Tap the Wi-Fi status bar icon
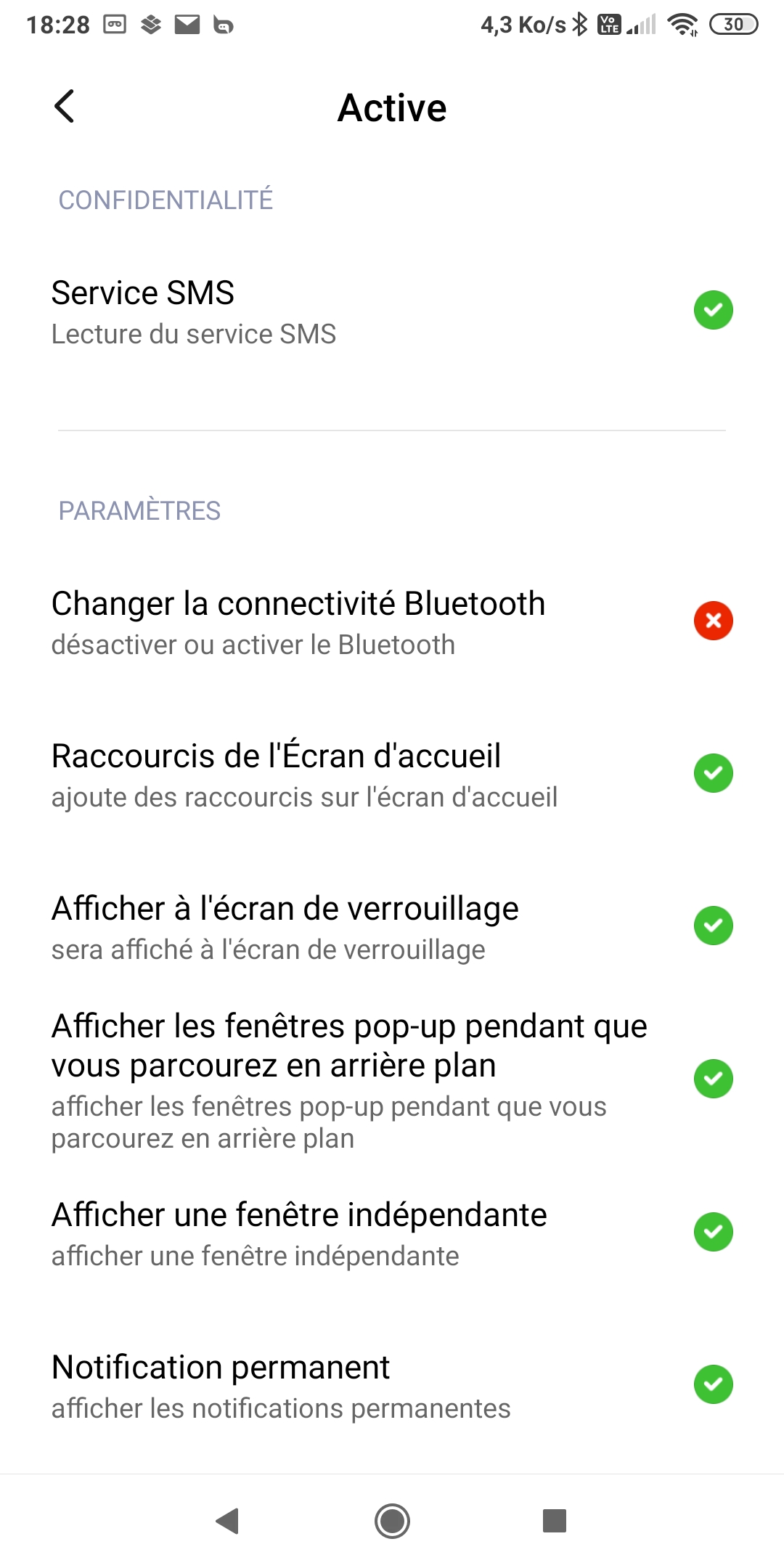784x1568 pixels. (x=682, y=23)
